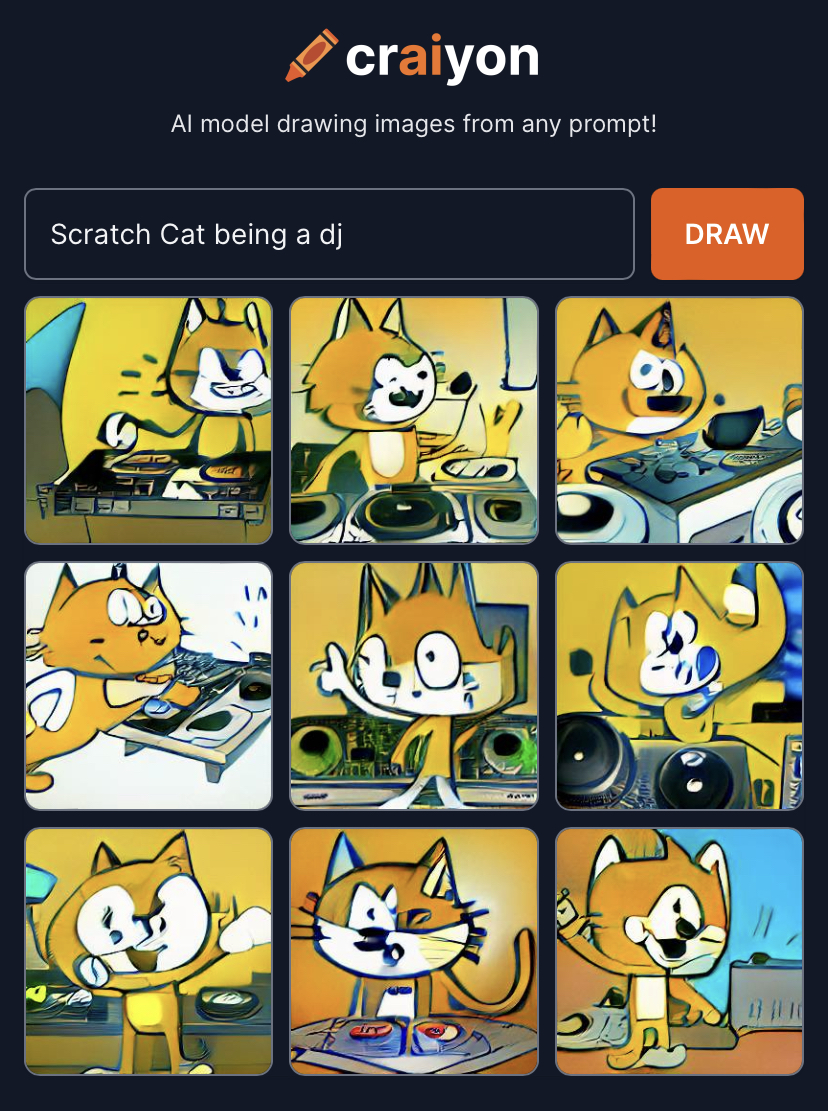Open the cat image with the white background
828x1111 pixels.
tap(148, 686)
